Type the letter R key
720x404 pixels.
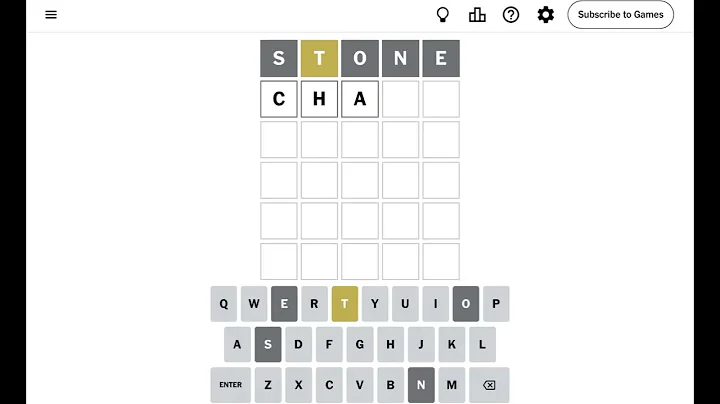(x=314, y=304)
